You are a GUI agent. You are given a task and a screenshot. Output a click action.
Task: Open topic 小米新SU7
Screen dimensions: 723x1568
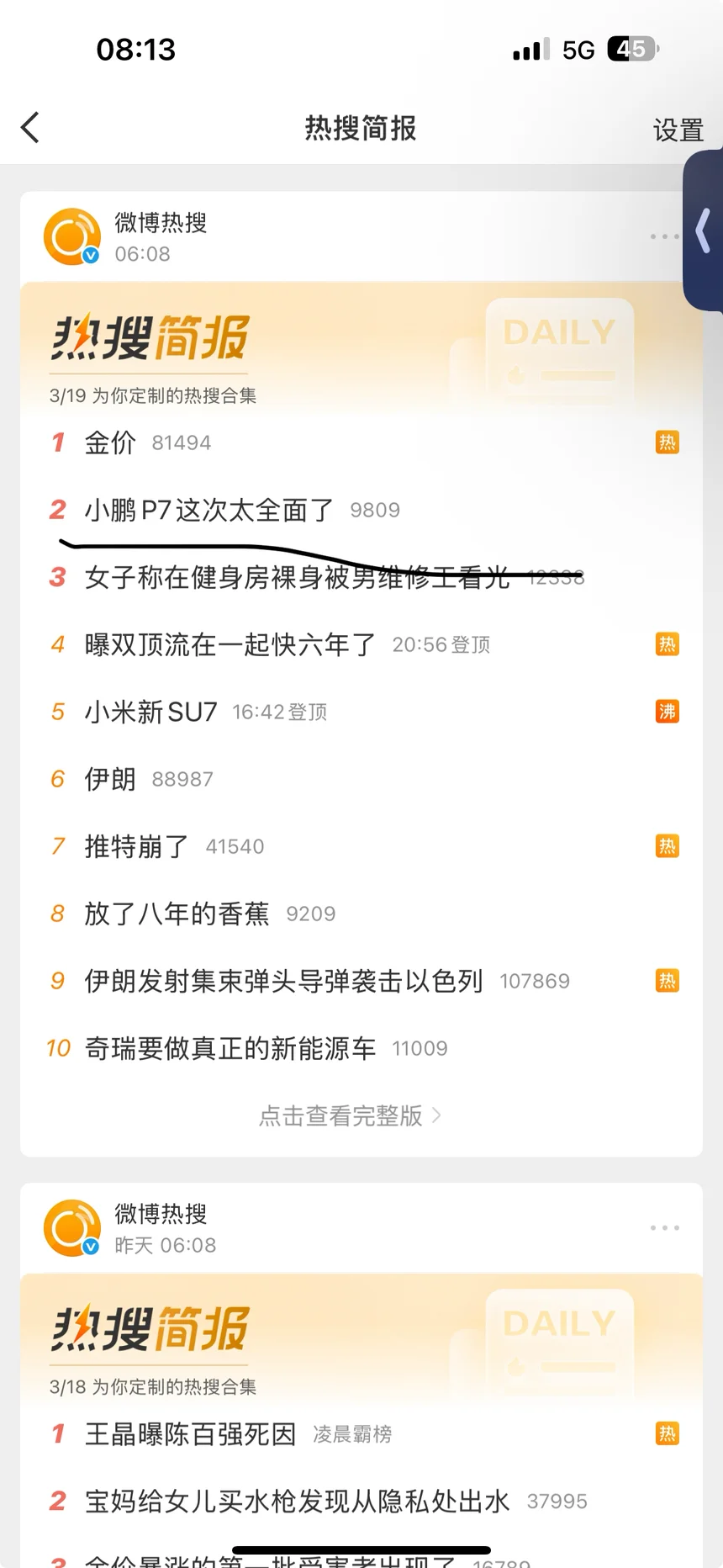[x=151, y=712]
